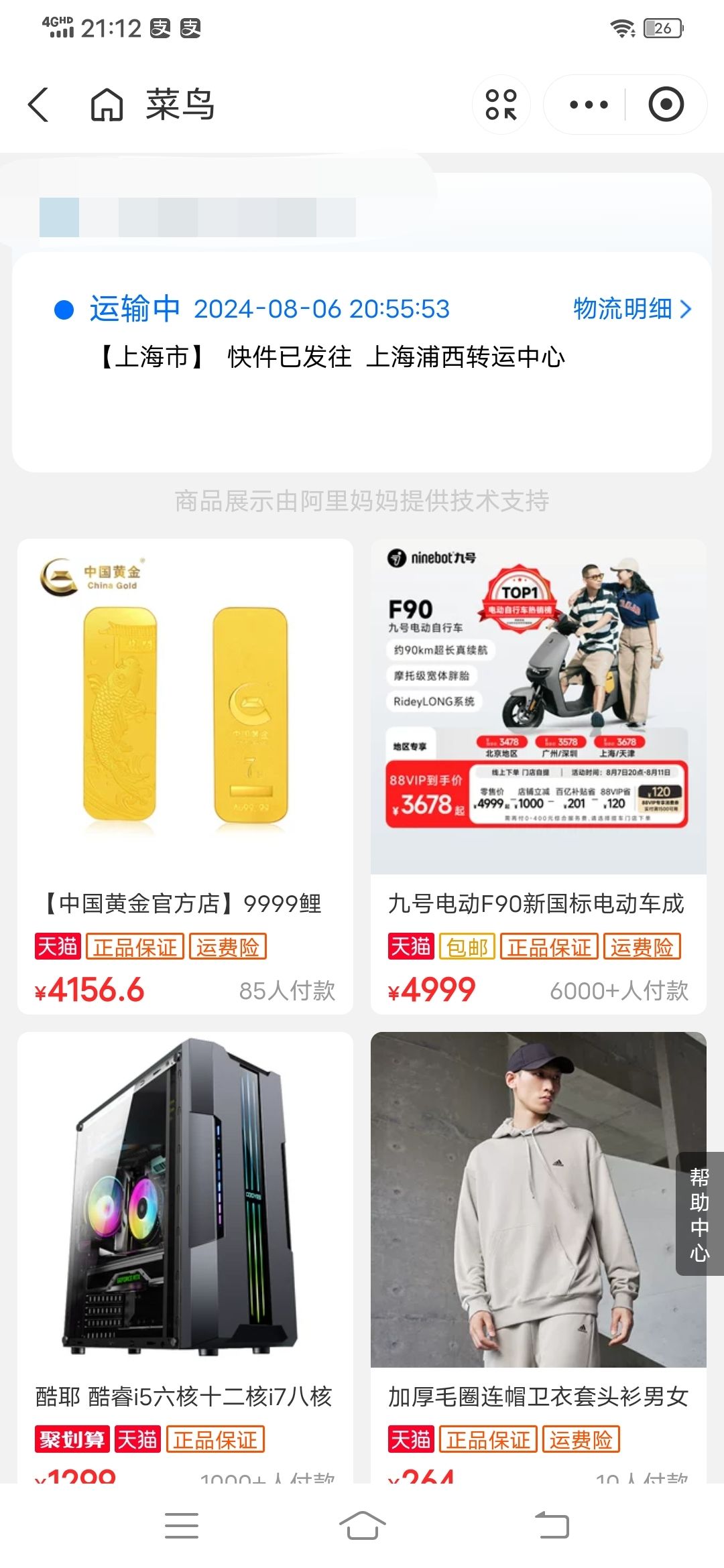Screen dimensions: 724x1568
Task: Tap the system back button in navigation bar
Action: (x=552, y=1526)
